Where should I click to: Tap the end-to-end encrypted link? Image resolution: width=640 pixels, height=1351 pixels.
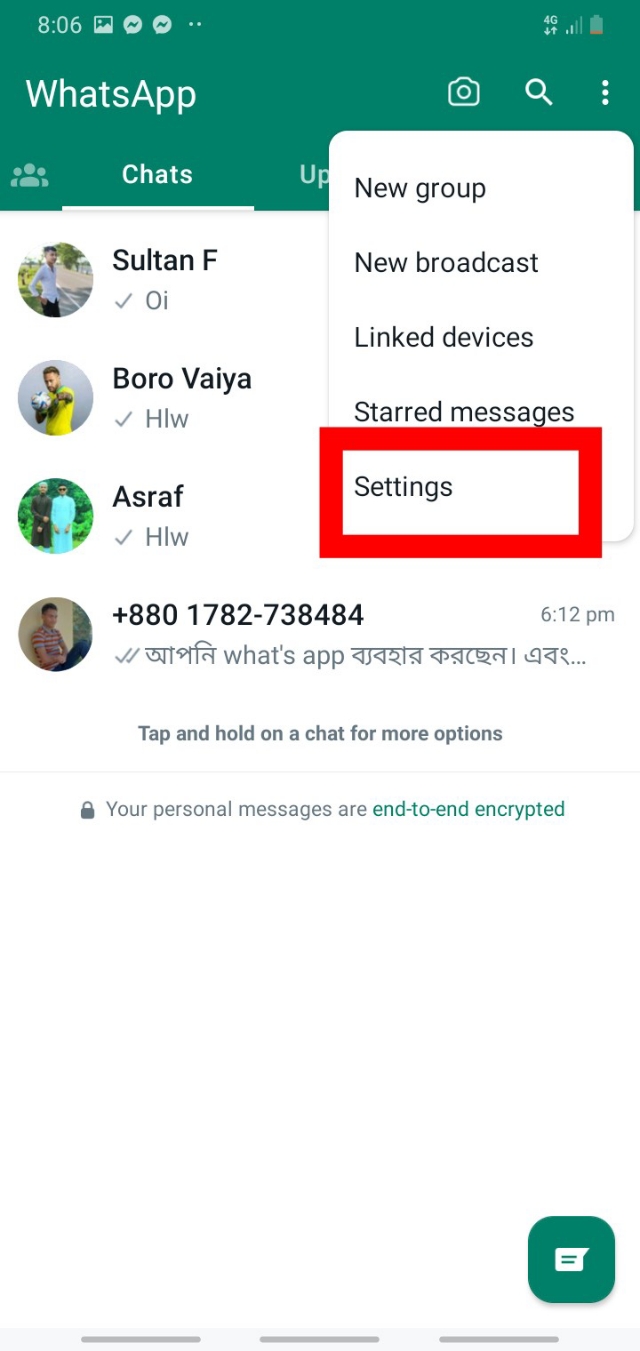pyautogui.click(x=468, y=809)
